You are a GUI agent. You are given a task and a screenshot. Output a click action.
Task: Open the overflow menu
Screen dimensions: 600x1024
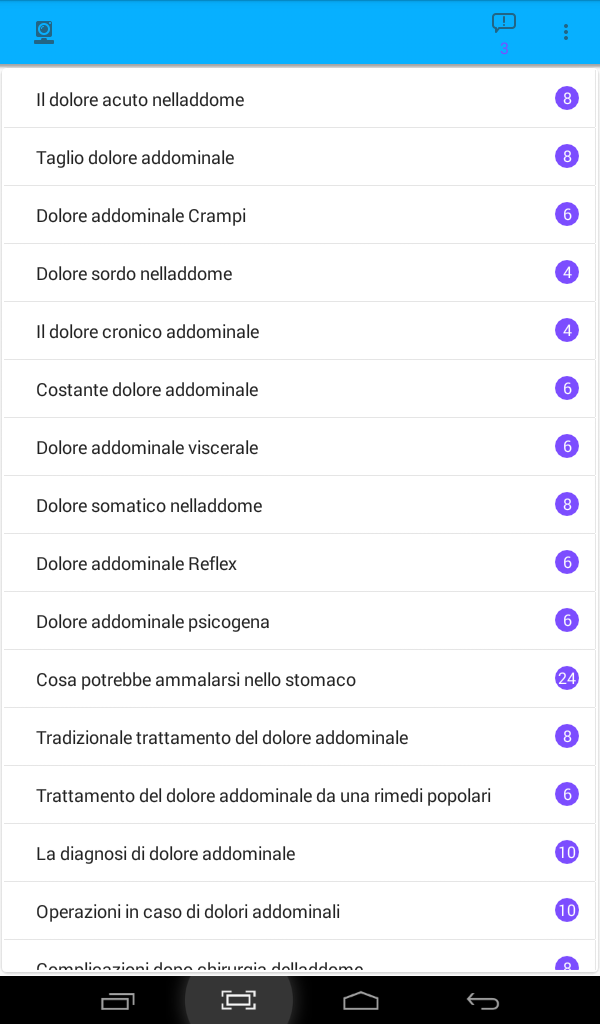(x=566, y=32)
